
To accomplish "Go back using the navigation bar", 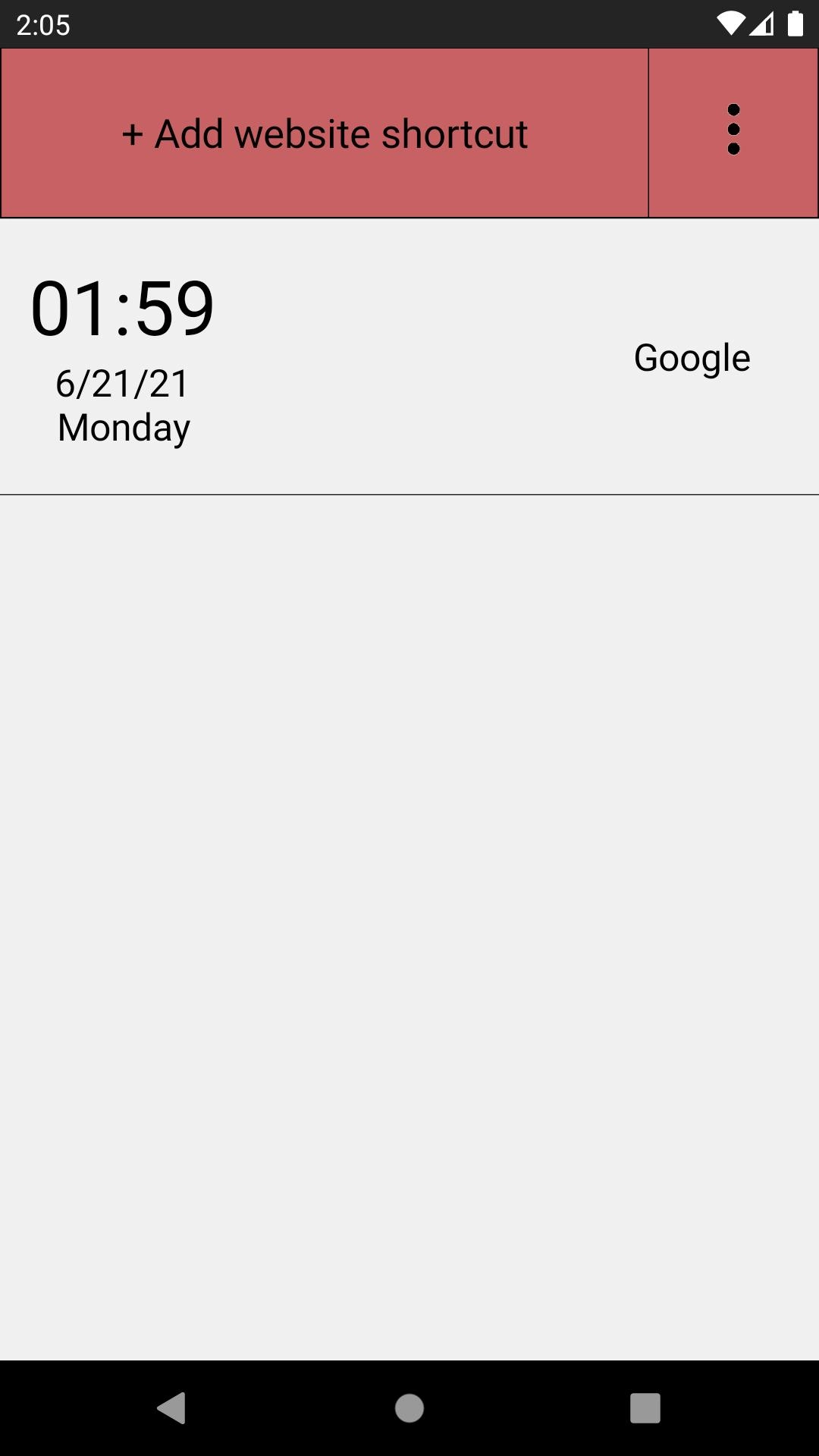I will tap(171, 1408).
